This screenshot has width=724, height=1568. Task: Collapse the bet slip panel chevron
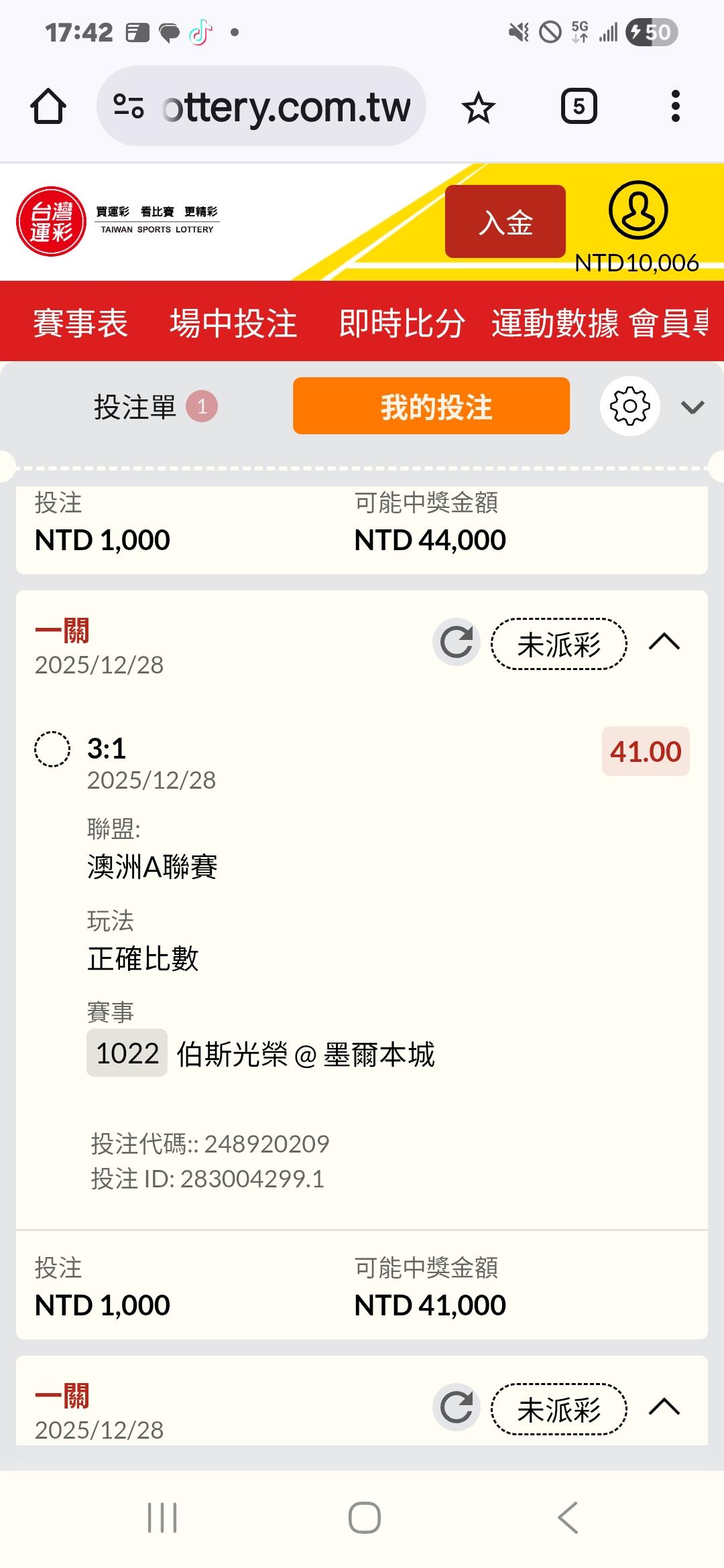click(692, 407)
